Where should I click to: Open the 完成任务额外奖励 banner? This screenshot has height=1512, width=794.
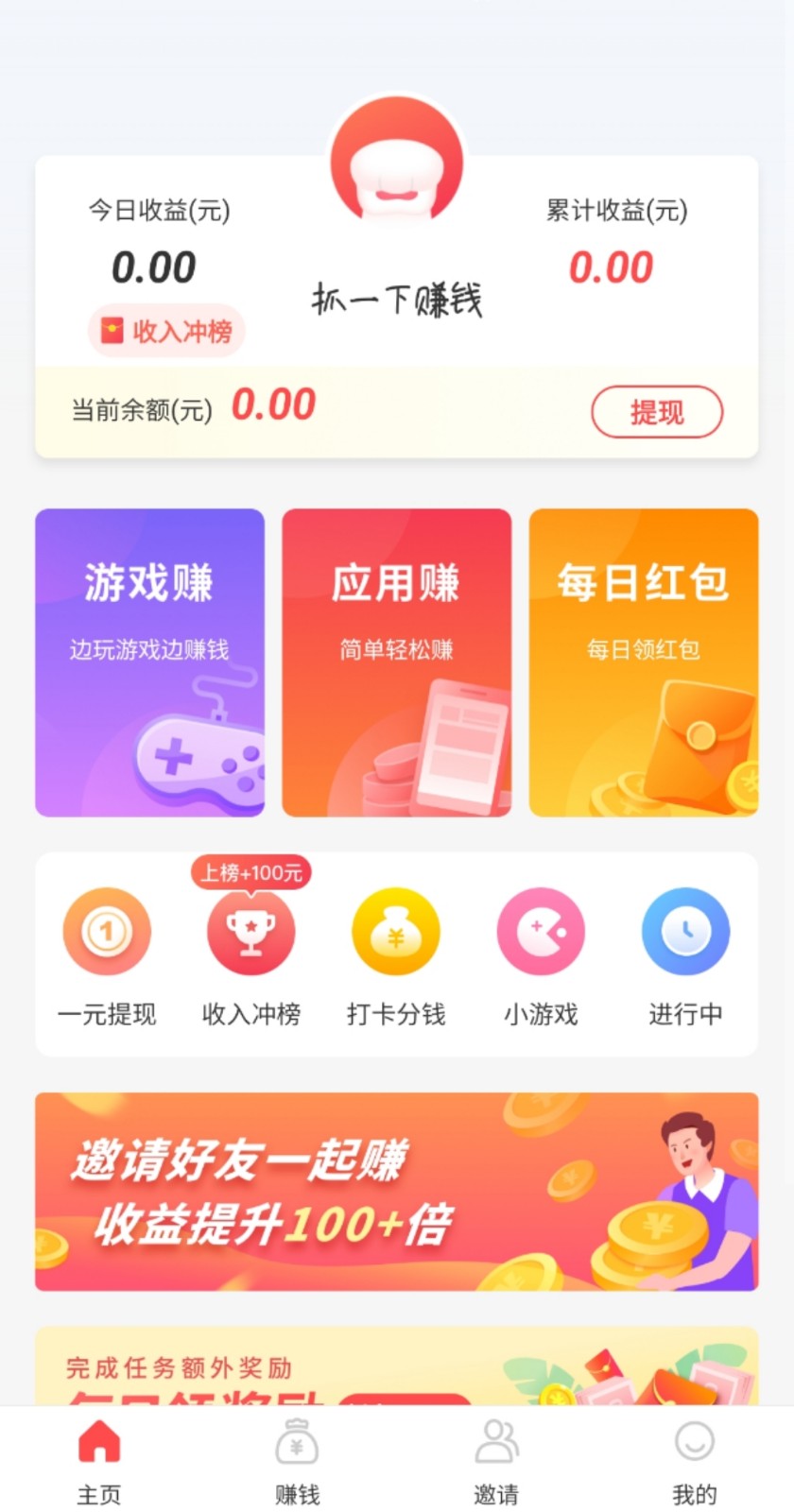coord(397,1366)
